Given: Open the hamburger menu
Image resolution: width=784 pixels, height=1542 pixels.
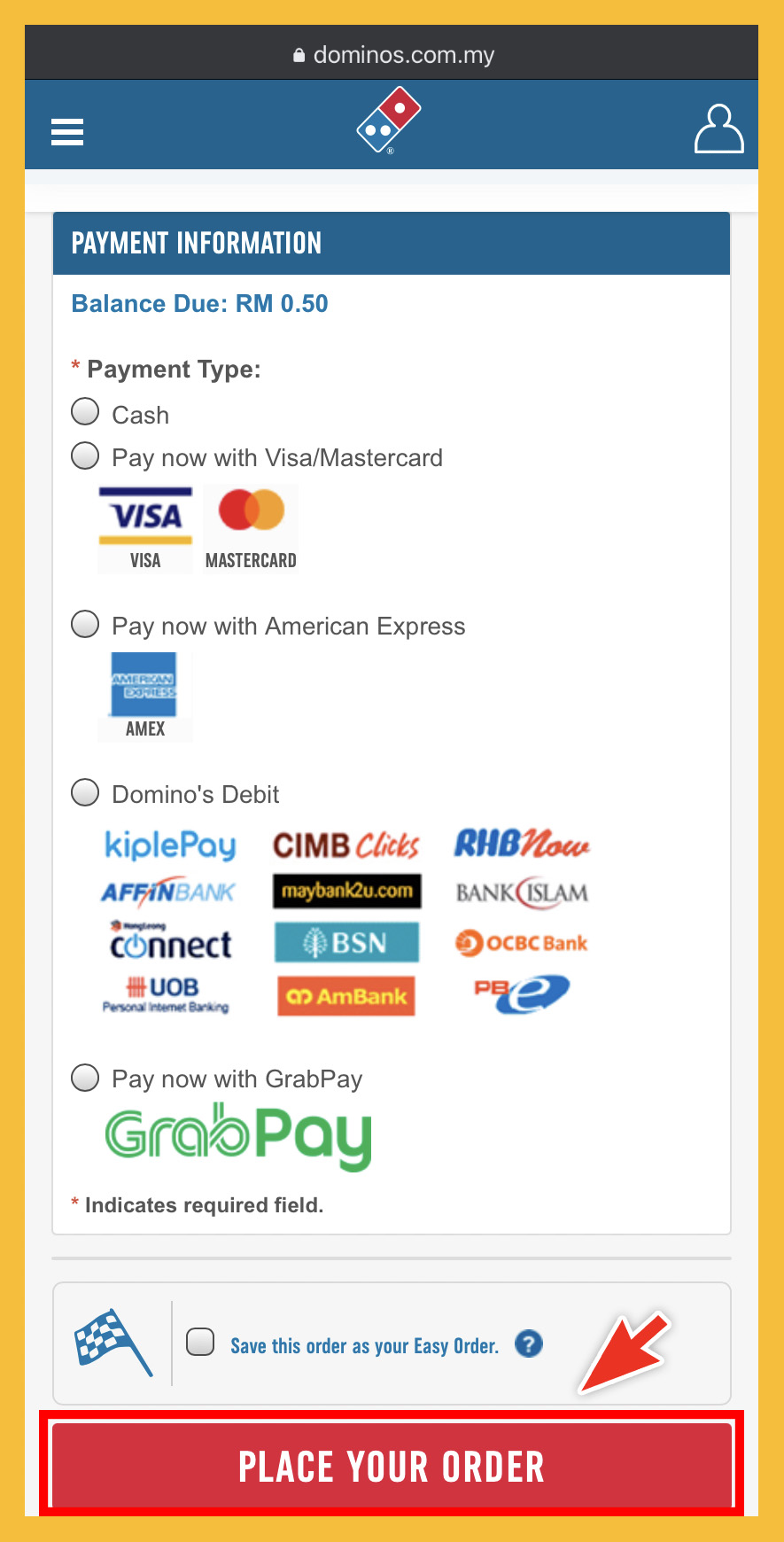Looking at the screenshot, I should click(x=67, y=132).
